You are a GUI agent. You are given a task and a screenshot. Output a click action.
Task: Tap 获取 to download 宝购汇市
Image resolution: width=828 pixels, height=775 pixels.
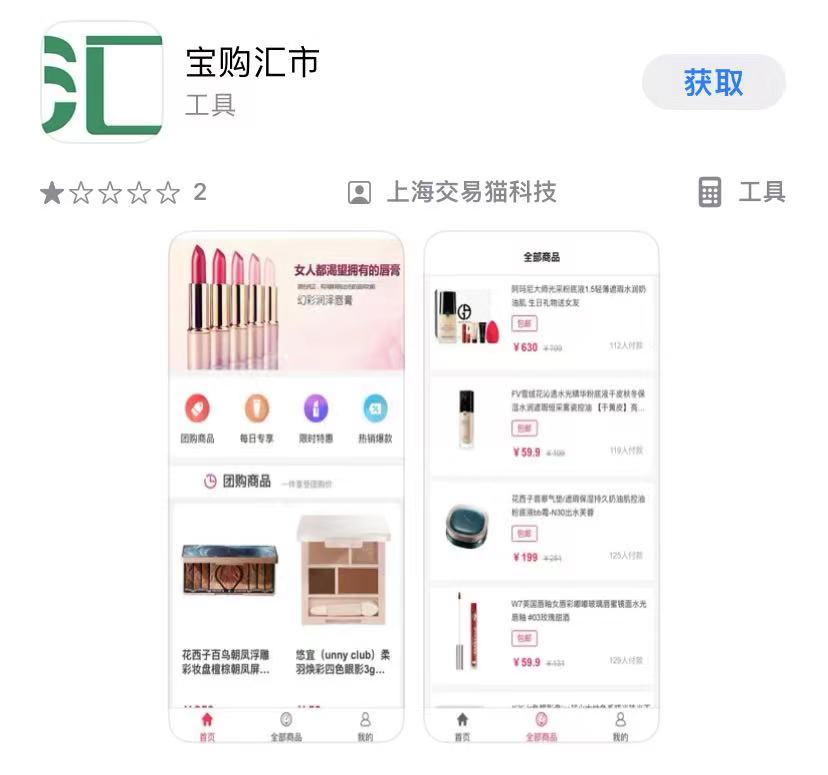tap(713, 82)
